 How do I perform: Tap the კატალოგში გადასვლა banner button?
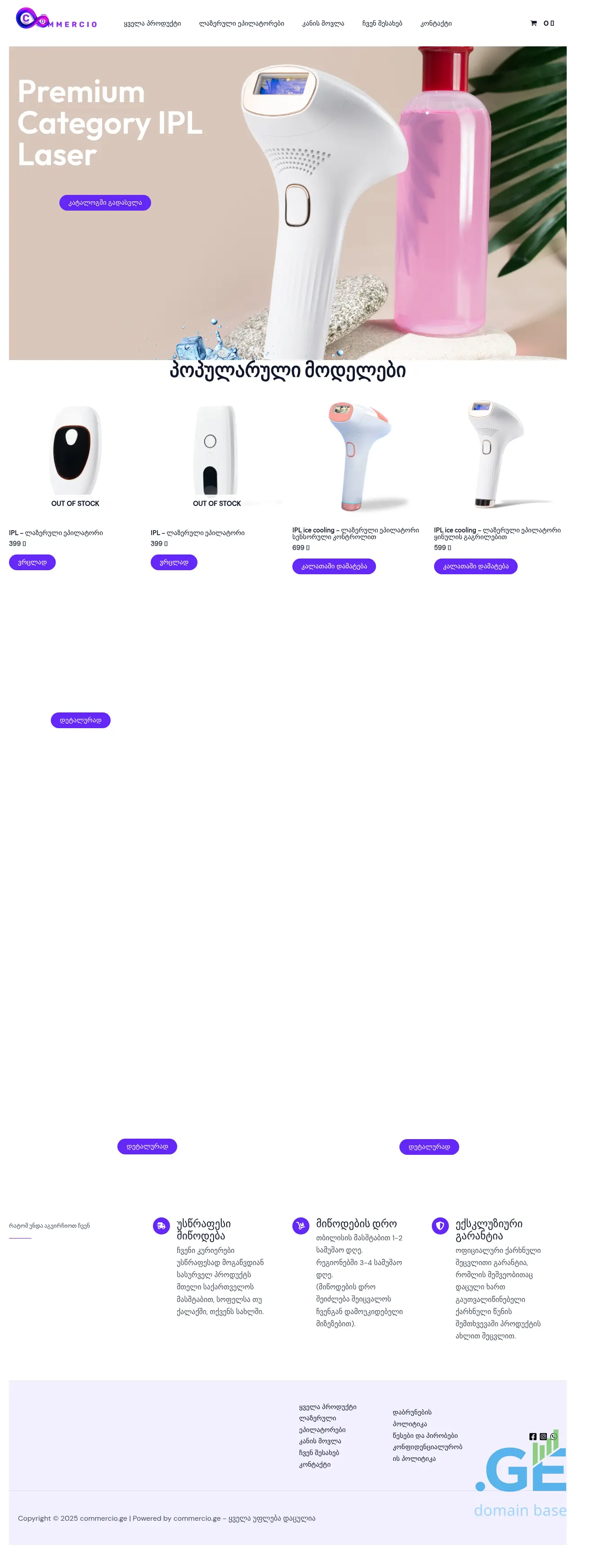pos(105,203)
